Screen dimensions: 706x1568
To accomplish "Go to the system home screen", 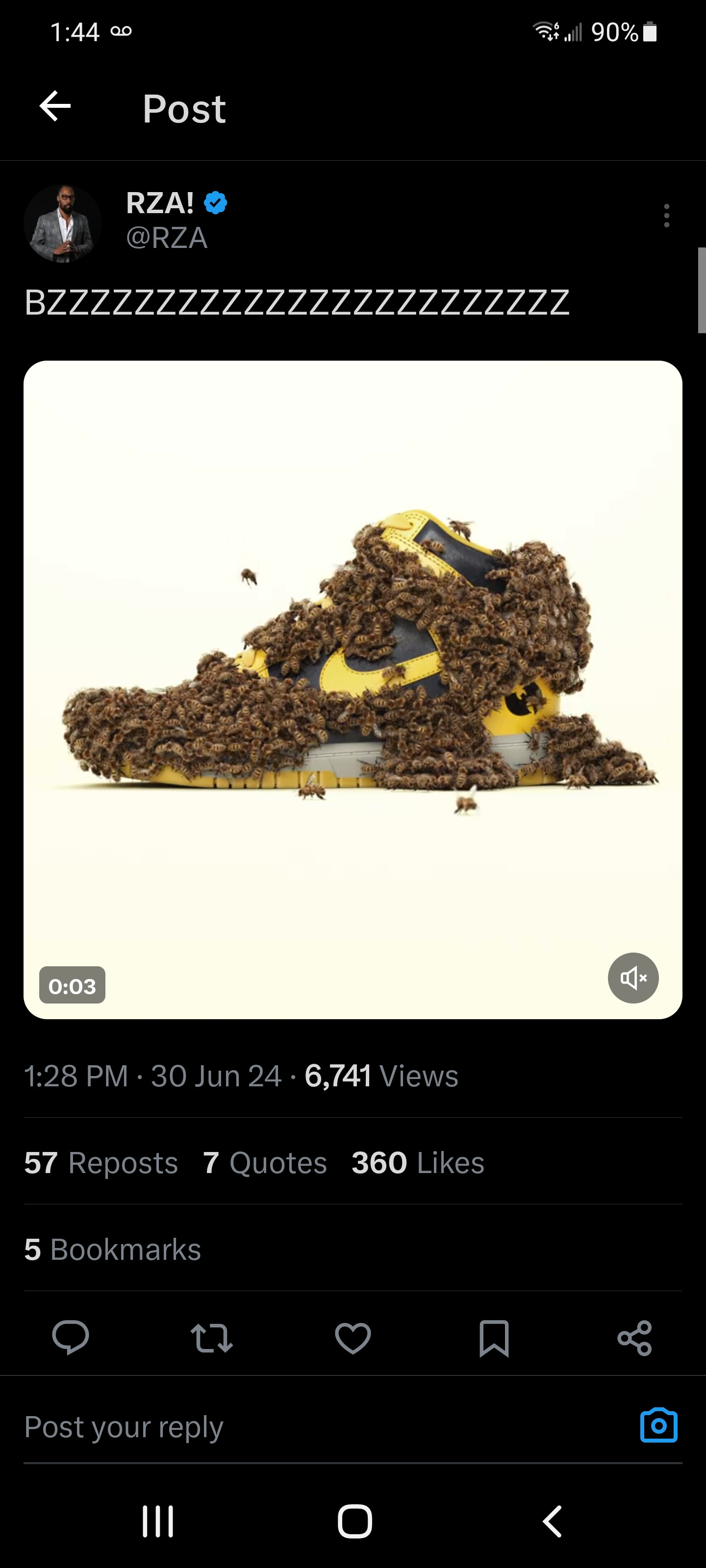I will coord(354,1521).
